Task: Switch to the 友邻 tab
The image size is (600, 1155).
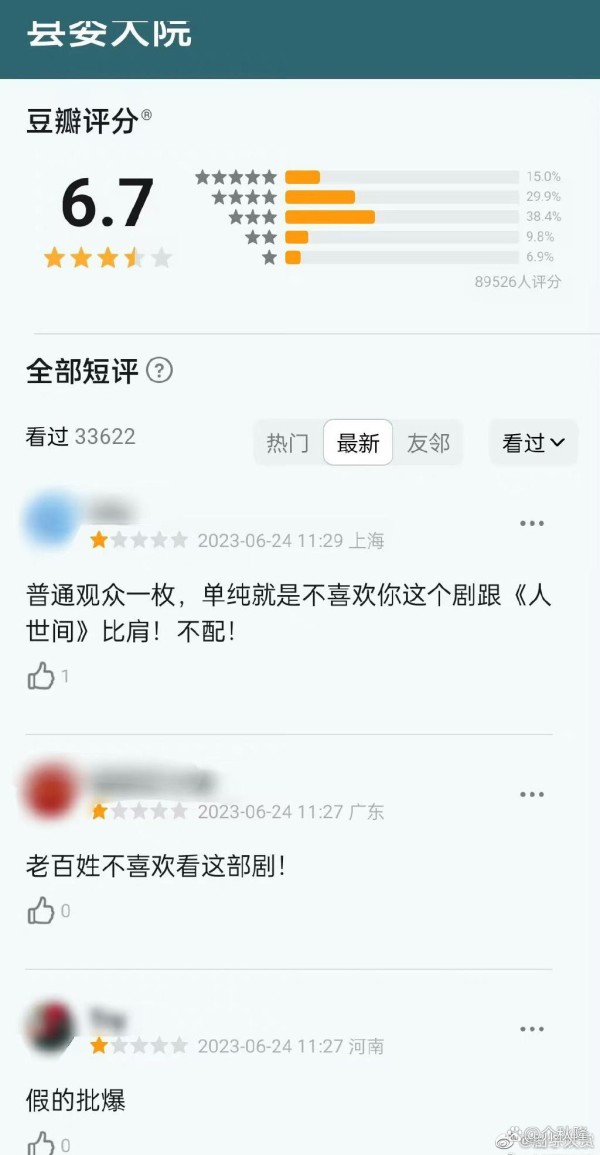Action: 428,443
